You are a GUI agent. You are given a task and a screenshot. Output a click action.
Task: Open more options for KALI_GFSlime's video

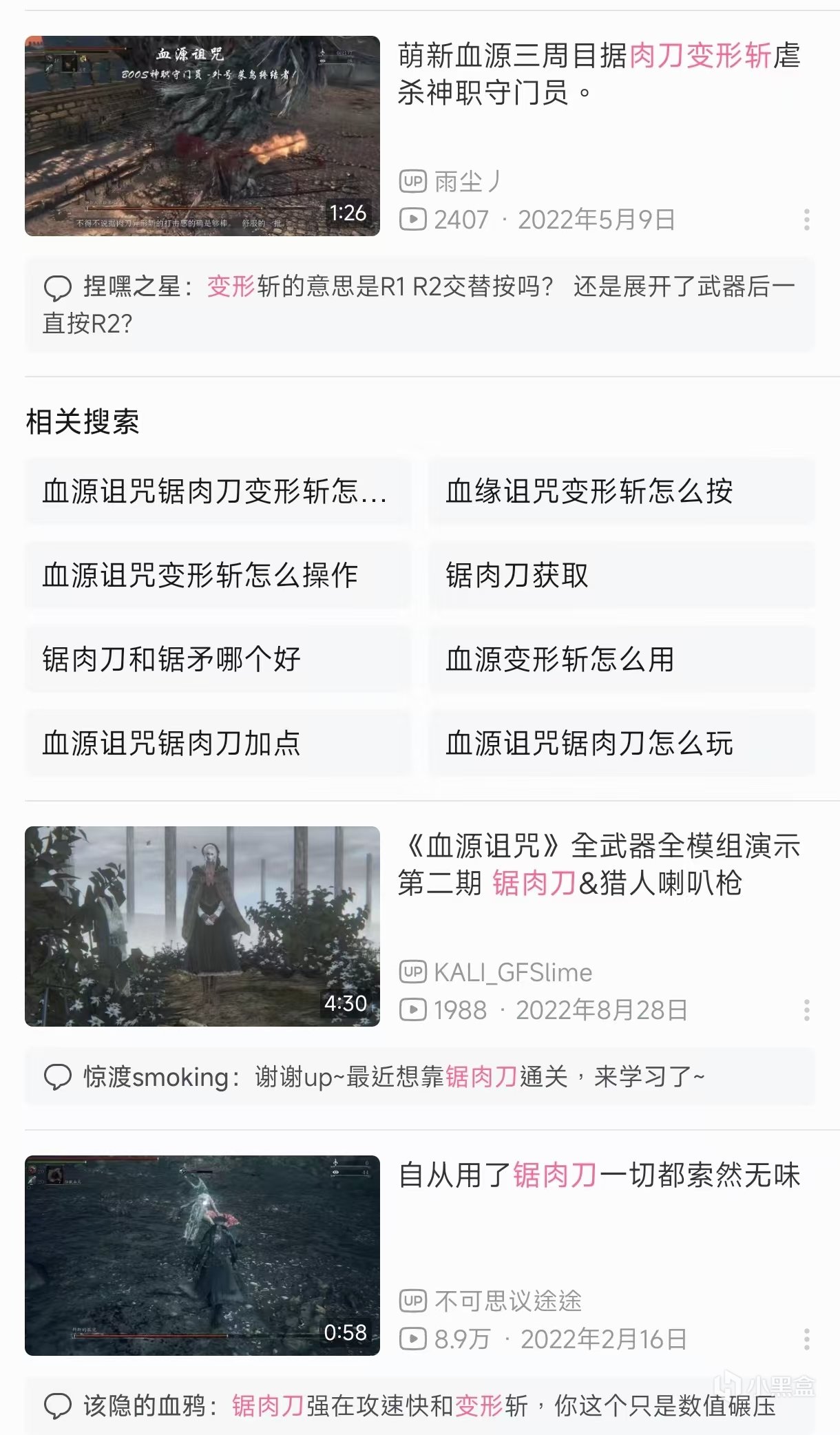(806, 1010)
